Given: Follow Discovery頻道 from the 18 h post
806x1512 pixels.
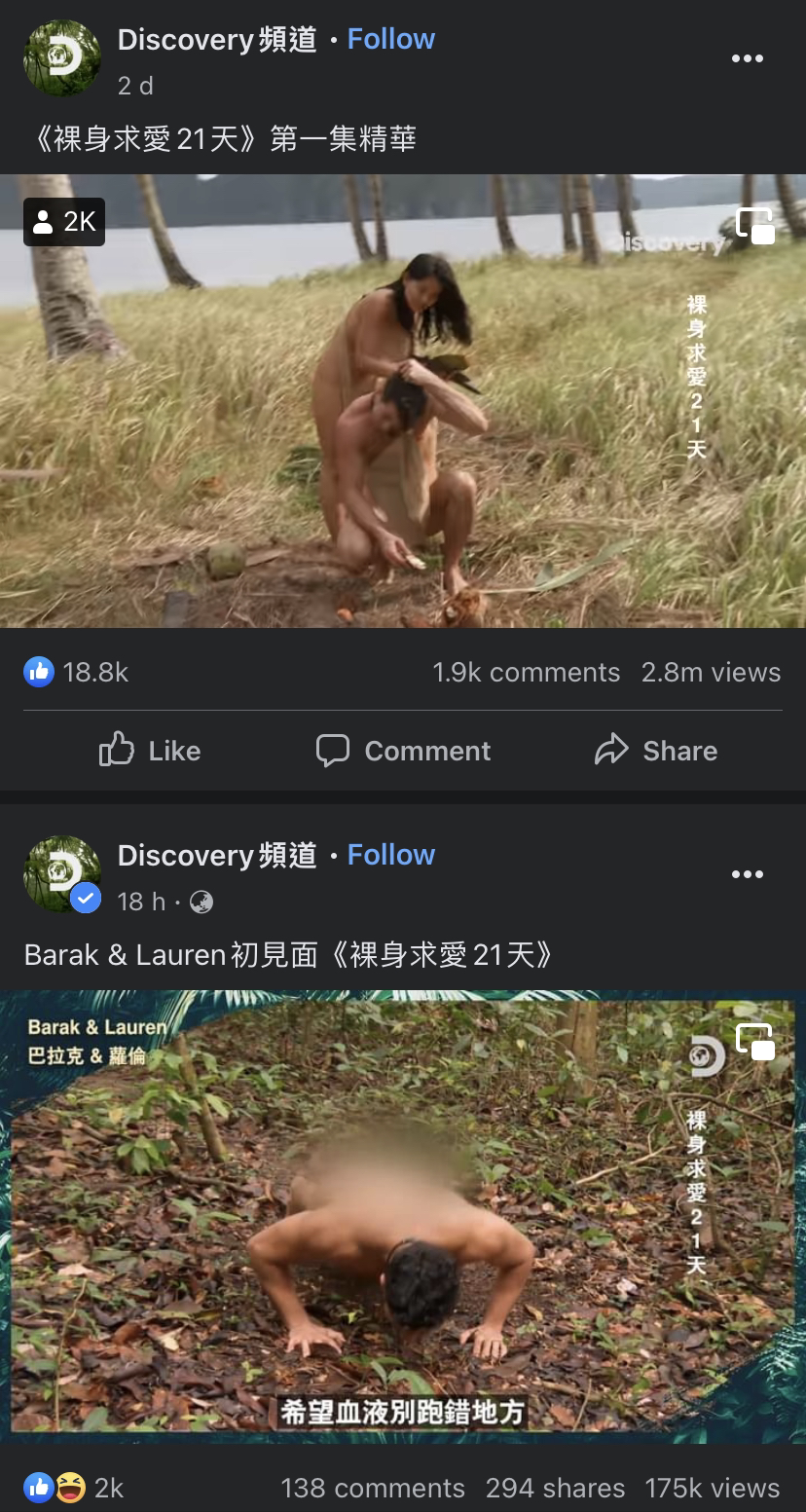Looking at the screenshot, I should [390, 855].
